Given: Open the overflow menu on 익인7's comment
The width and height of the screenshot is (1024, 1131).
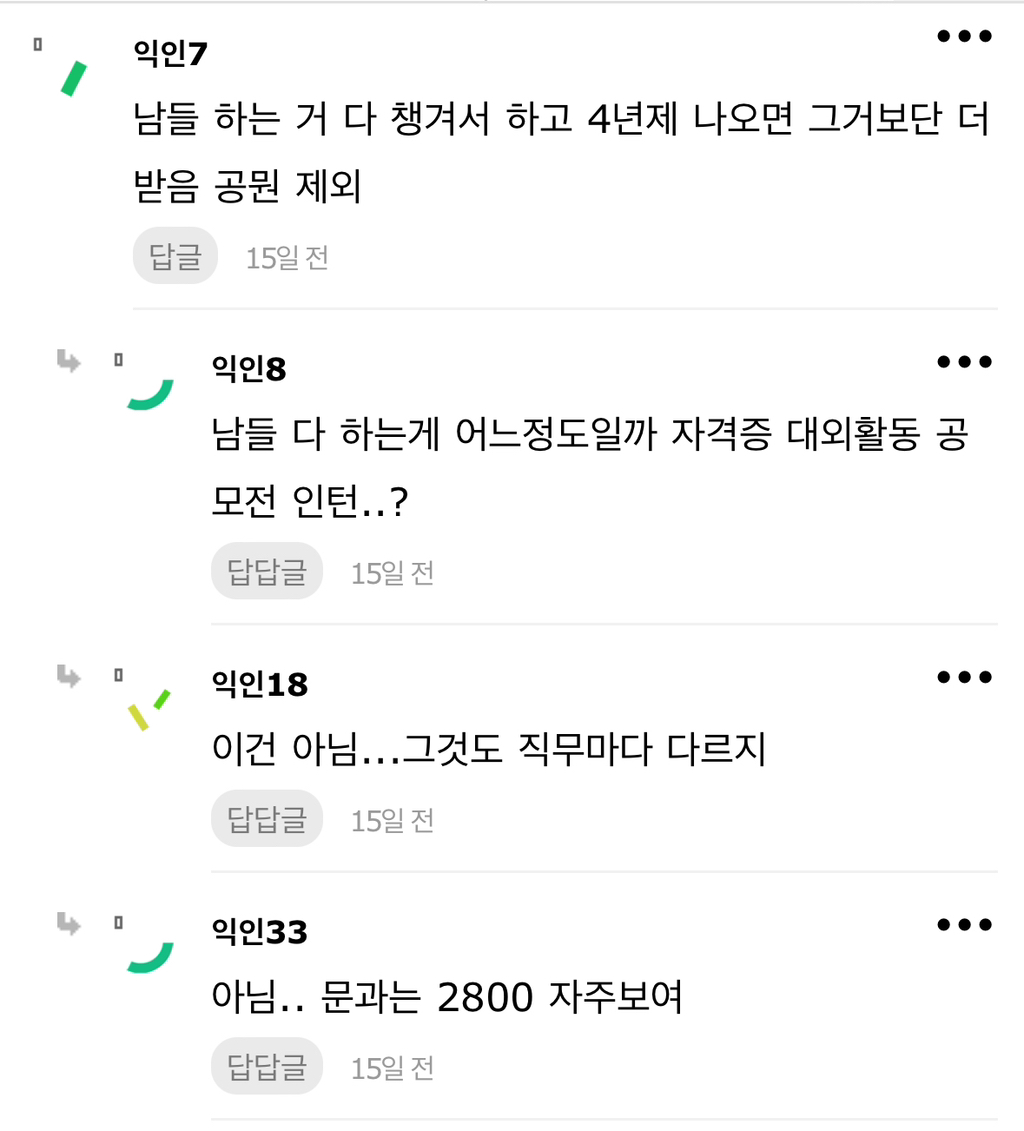Looking at the screenshot, I should (964, 36).
